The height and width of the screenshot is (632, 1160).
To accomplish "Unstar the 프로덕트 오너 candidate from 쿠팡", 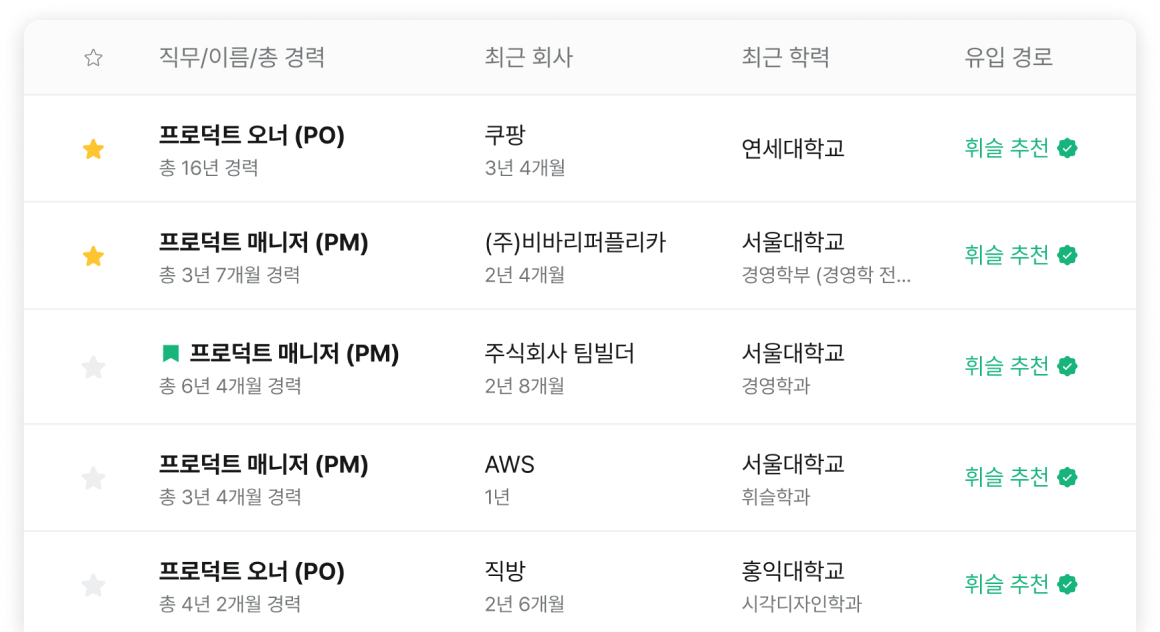I will click(93, 150).
